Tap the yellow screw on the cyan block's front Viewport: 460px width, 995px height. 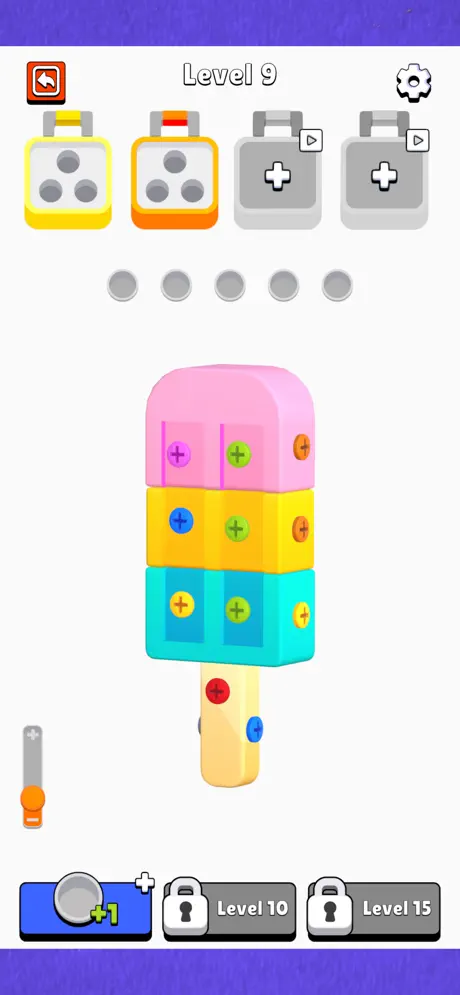181,604
